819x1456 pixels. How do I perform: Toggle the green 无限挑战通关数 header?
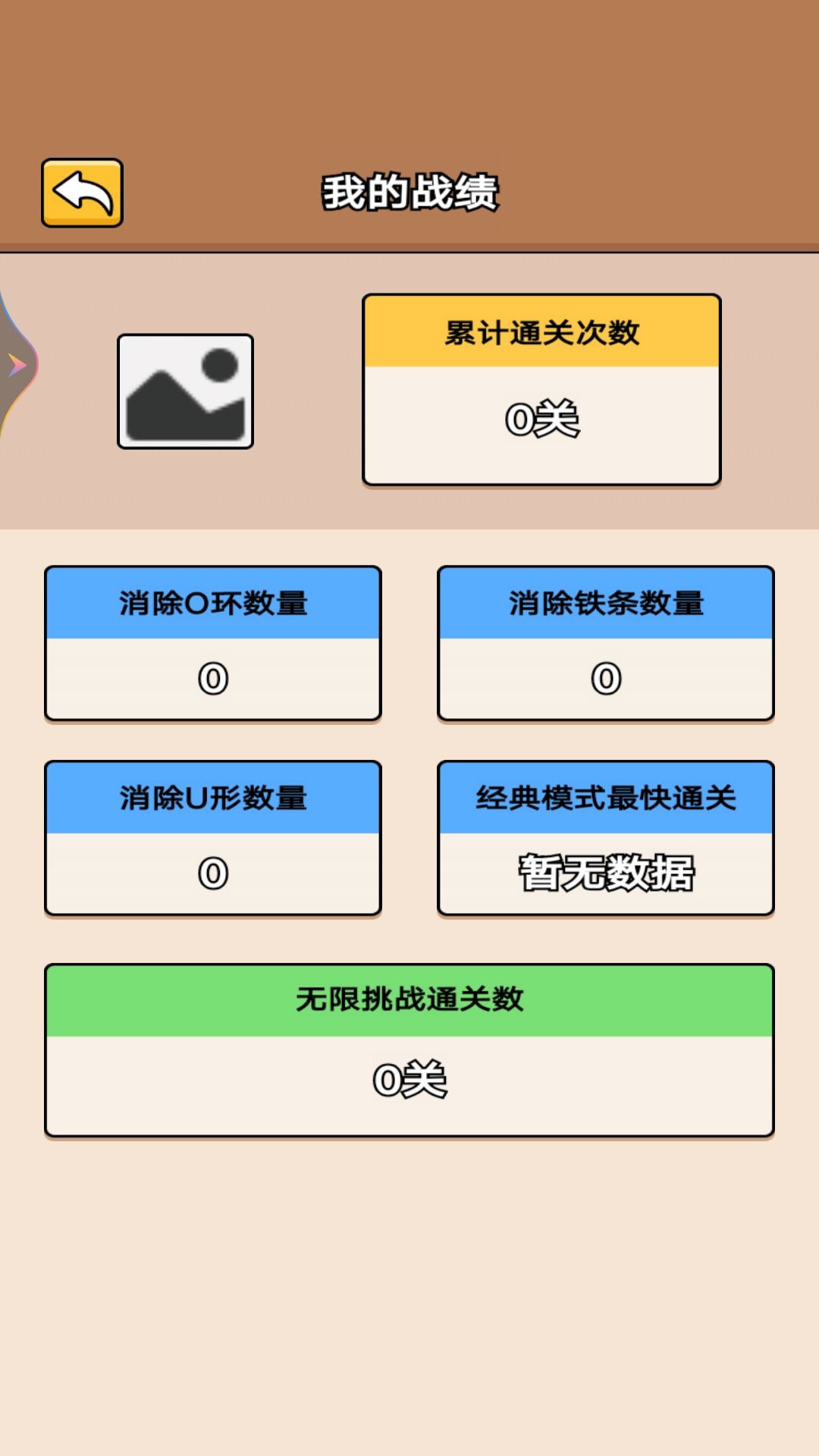coord(409,997)
